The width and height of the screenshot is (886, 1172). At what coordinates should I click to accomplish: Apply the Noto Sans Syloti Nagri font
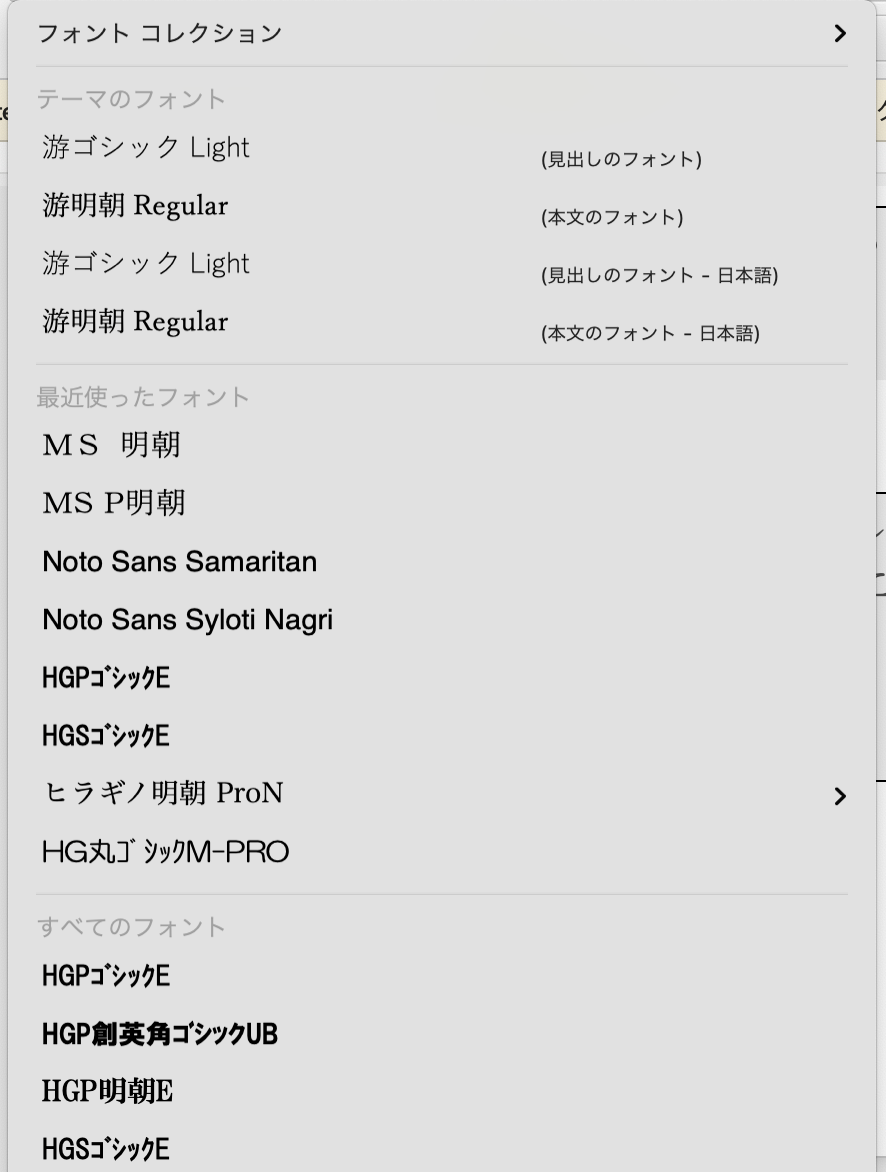pos(188,620)
